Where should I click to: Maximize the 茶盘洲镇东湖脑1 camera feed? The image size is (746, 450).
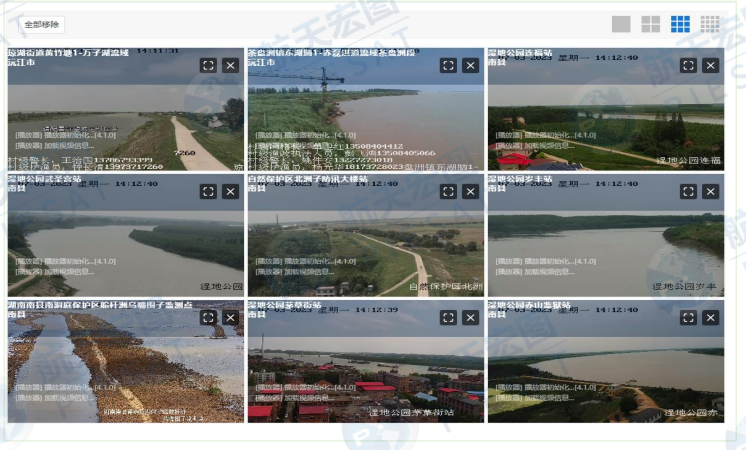447,65
